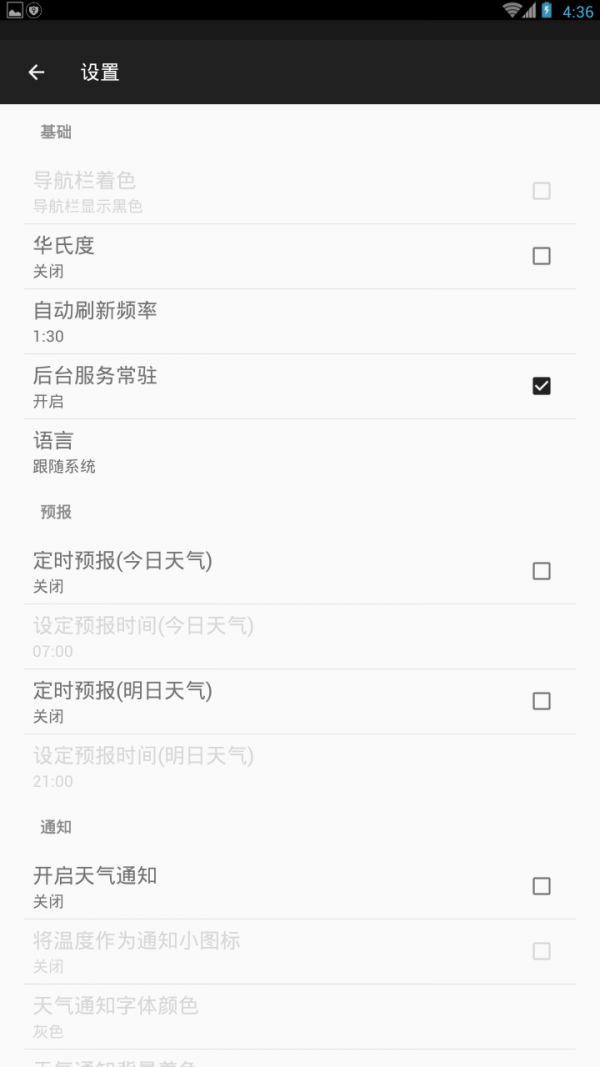Enable the 华氏度 checkbox
The width and height of the screenshot is (600, 1067).
[x=541, y=256]
